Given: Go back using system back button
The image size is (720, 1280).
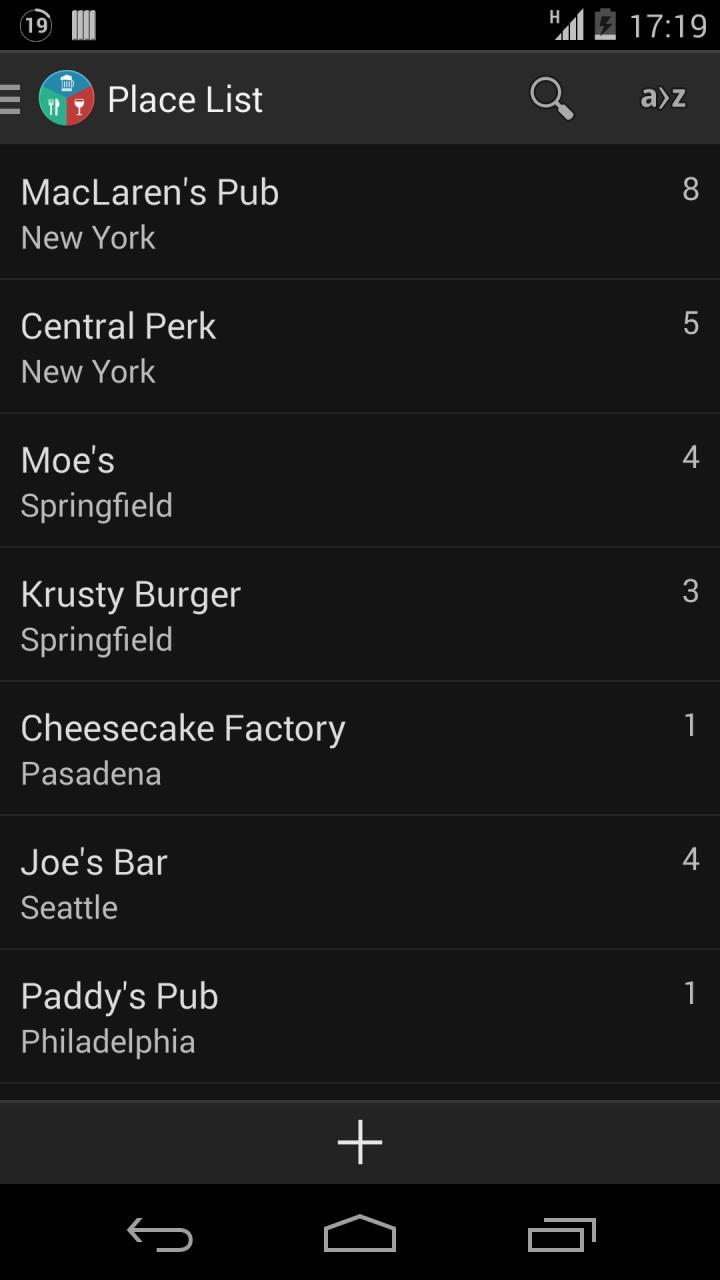Looking at the screenshot, I should coord(160,1234).
